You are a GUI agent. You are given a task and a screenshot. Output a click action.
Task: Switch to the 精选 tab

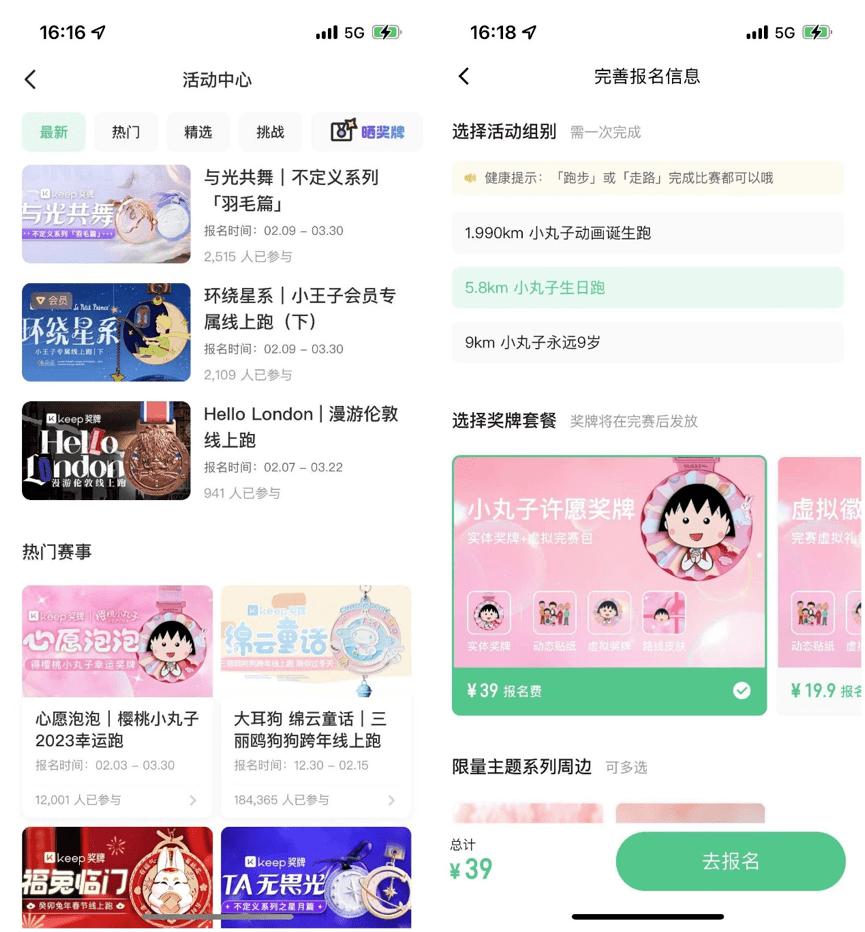198,131
